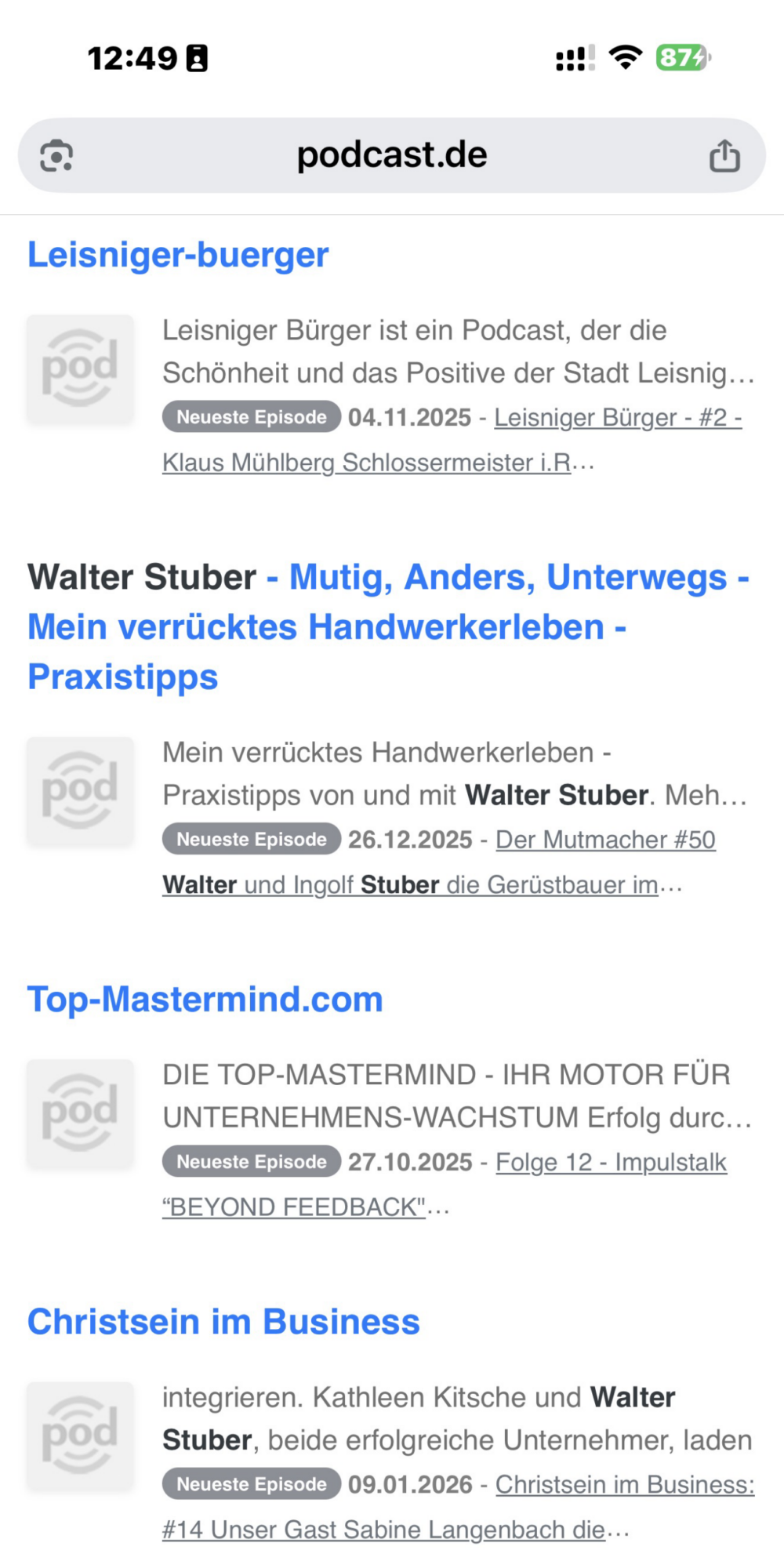Open Walter Stuber Mutig, Anders, Unterwegs podcast
The height and width of the screenshot is (1550, 784).
[388, 626]
